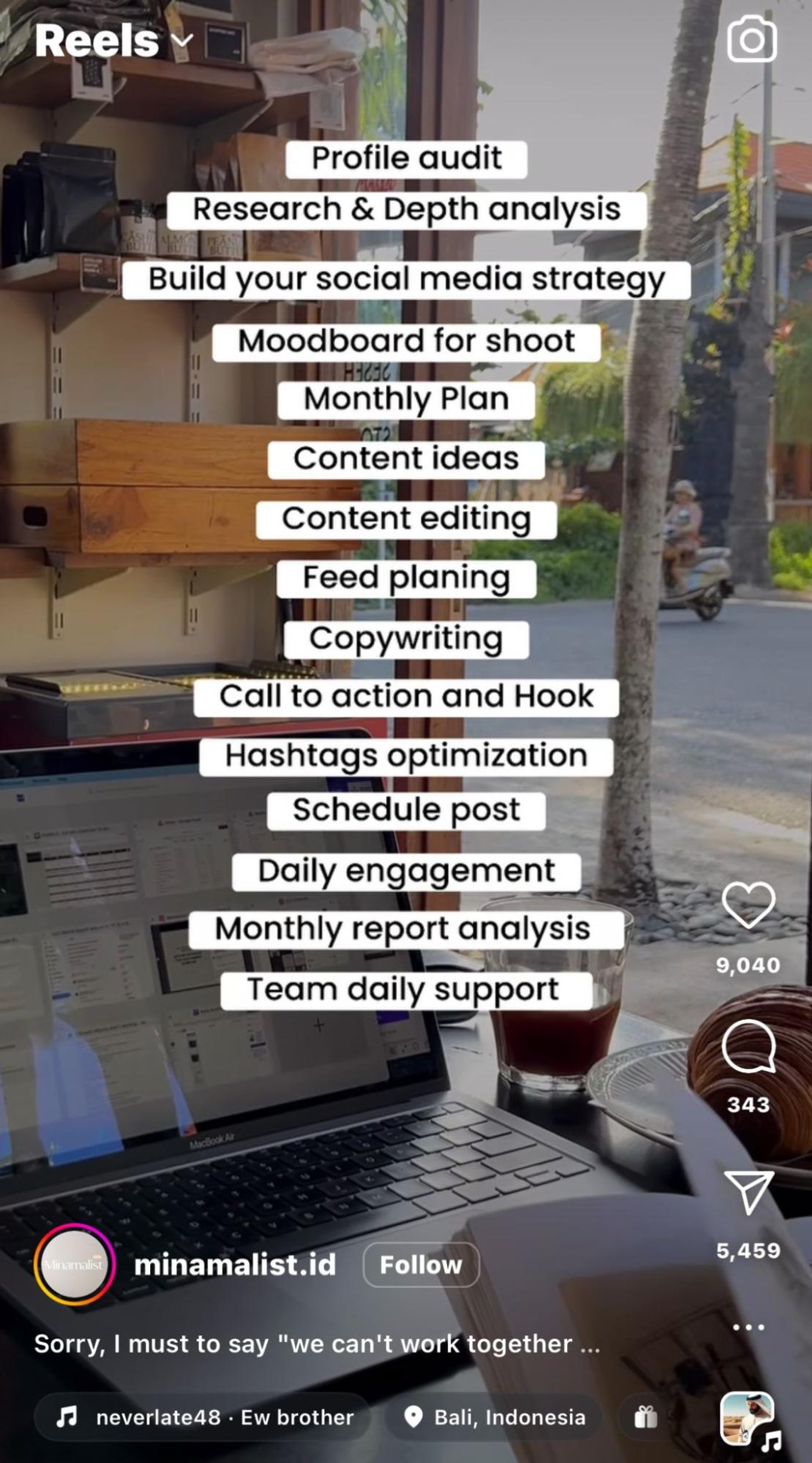Open audio neverlate48 · Ew brother

point(204,1417)
